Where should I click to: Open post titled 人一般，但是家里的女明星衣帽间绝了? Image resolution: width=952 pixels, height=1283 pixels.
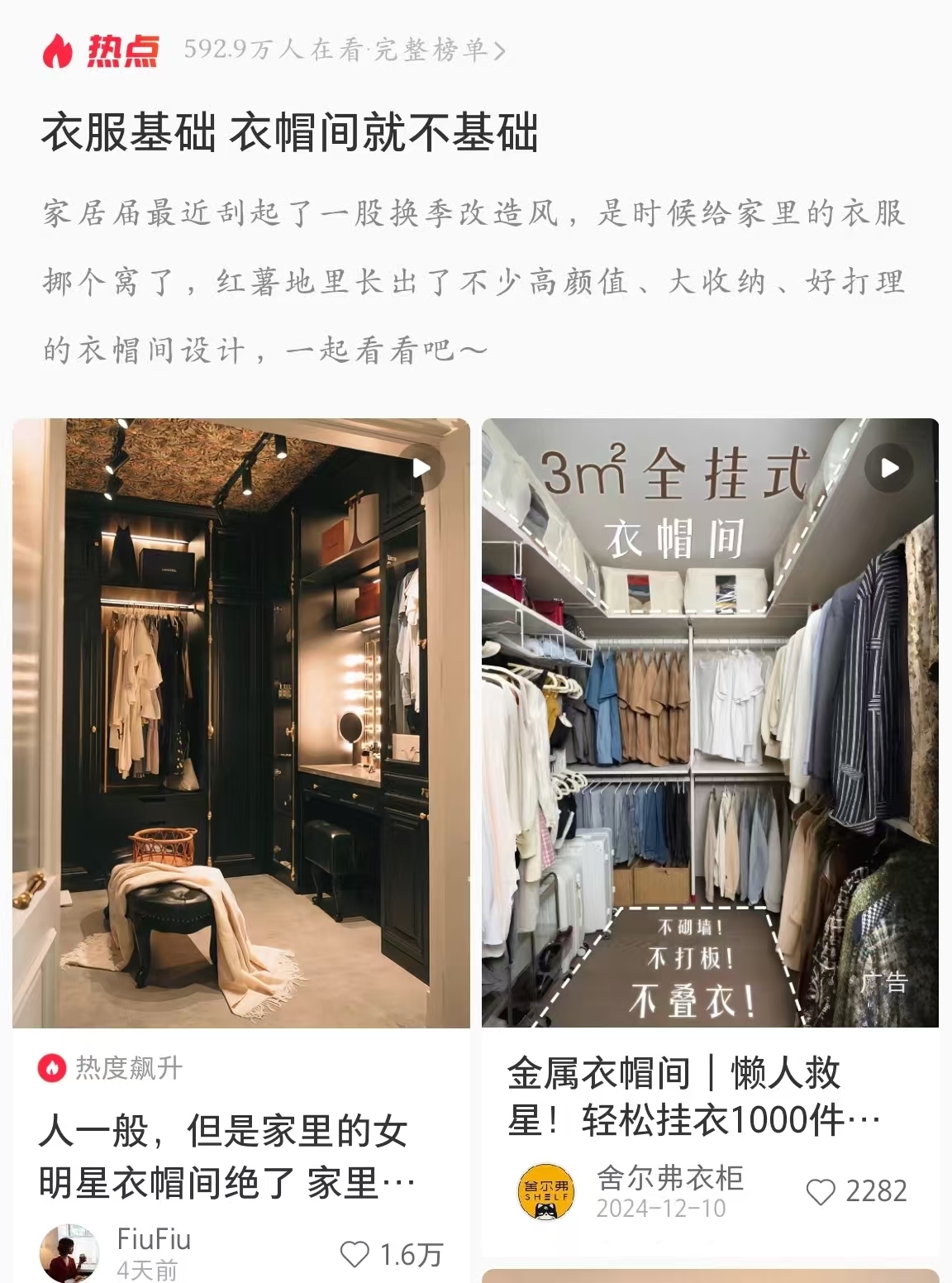[226, 1157]
